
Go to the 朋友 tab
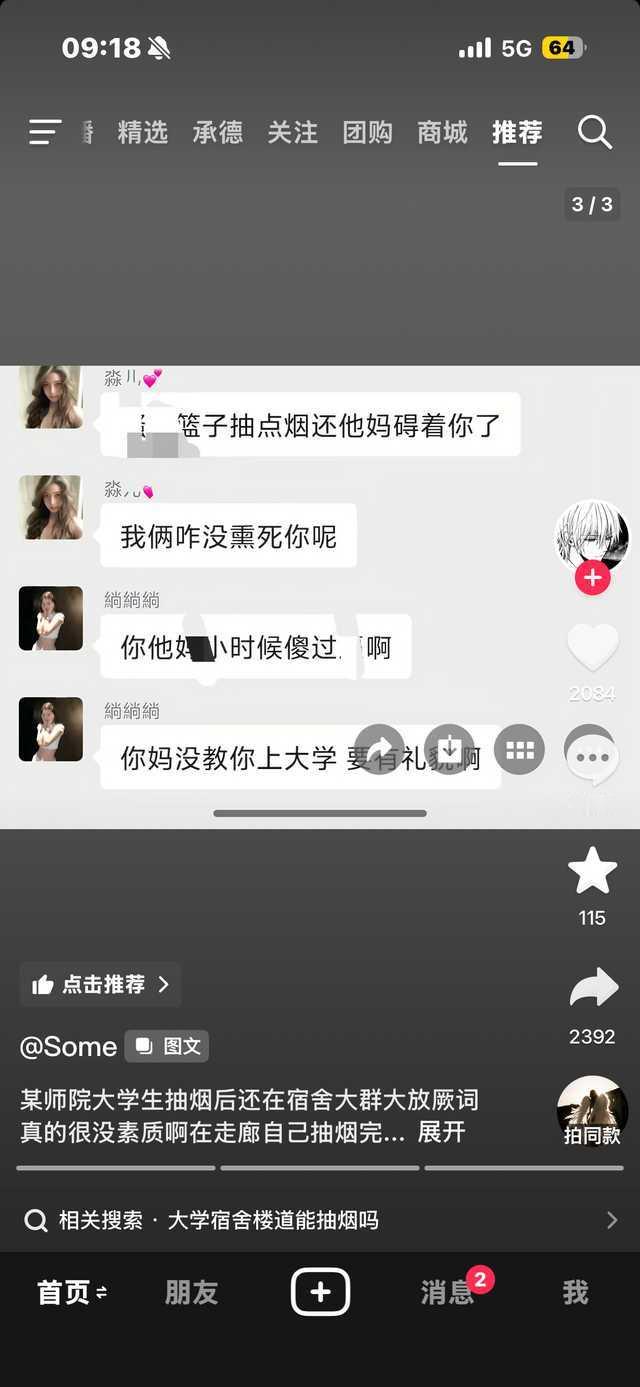click(x=191, y=1292)
